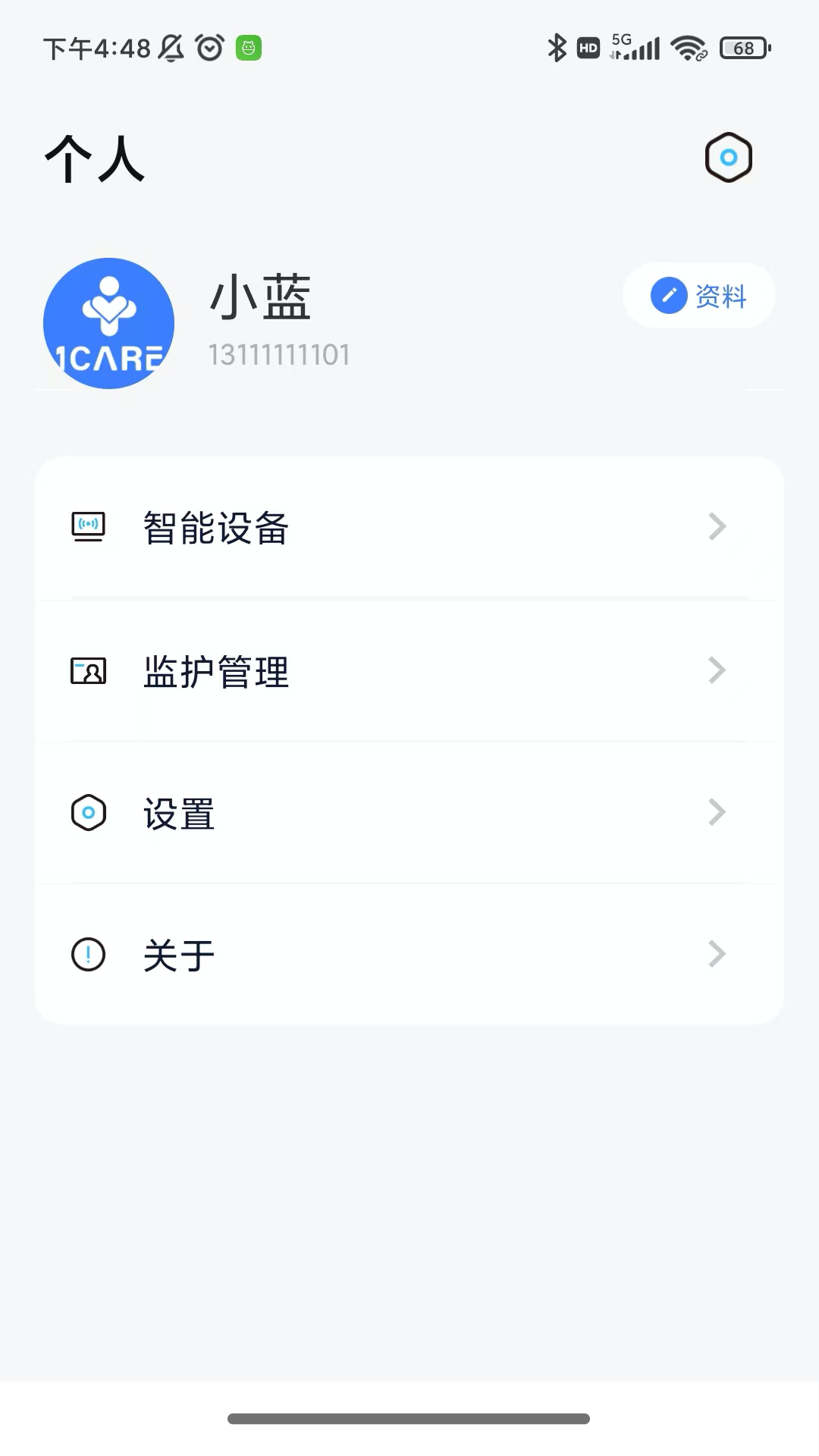Open 监护管理 using its right arrow
819x1456 pixels.
[716, 670]
